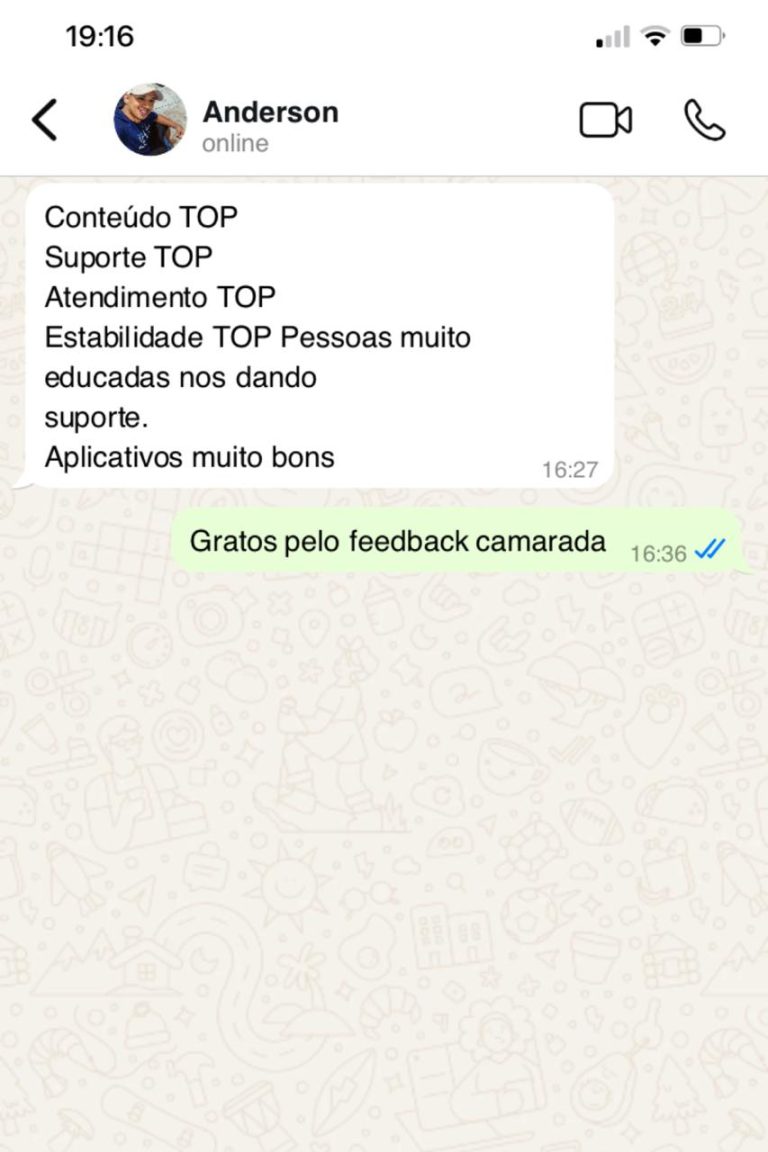This screenshot has width=768, height=1152.
Task: Open Anderson's profile photo
Action: tap(150, 120)
